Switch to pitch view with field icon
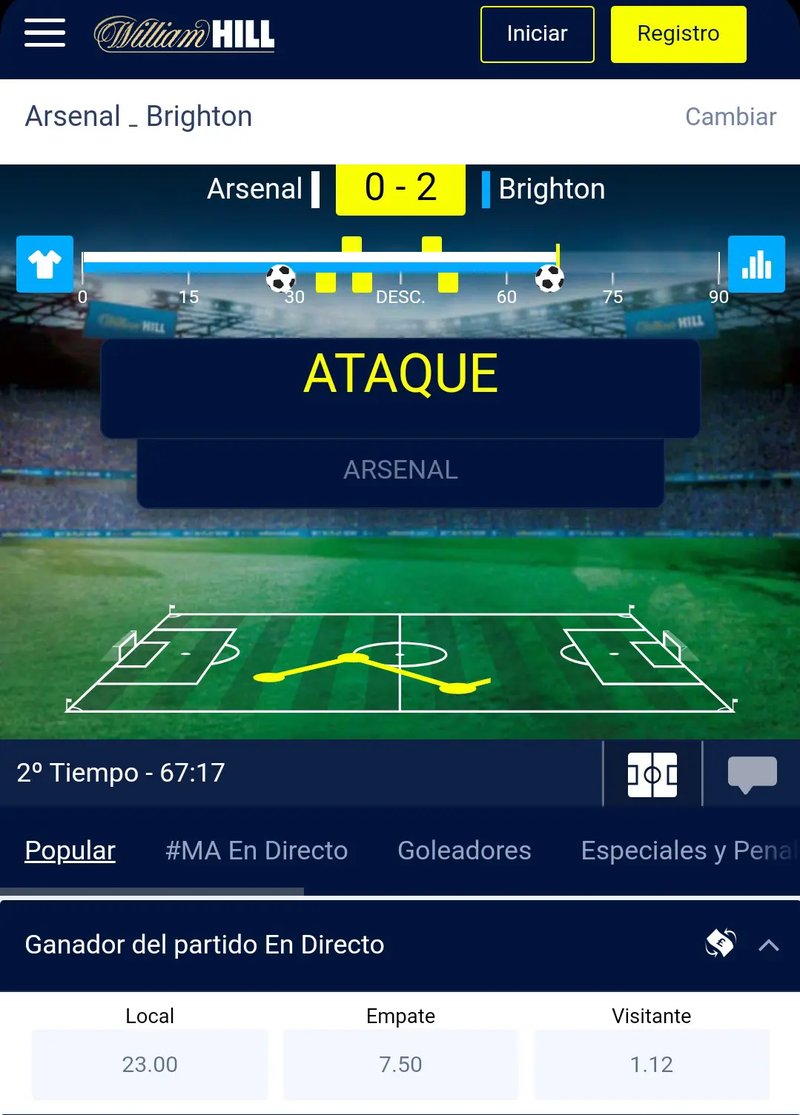Viewport: 800px width, 1115px height. coord(652,773)
